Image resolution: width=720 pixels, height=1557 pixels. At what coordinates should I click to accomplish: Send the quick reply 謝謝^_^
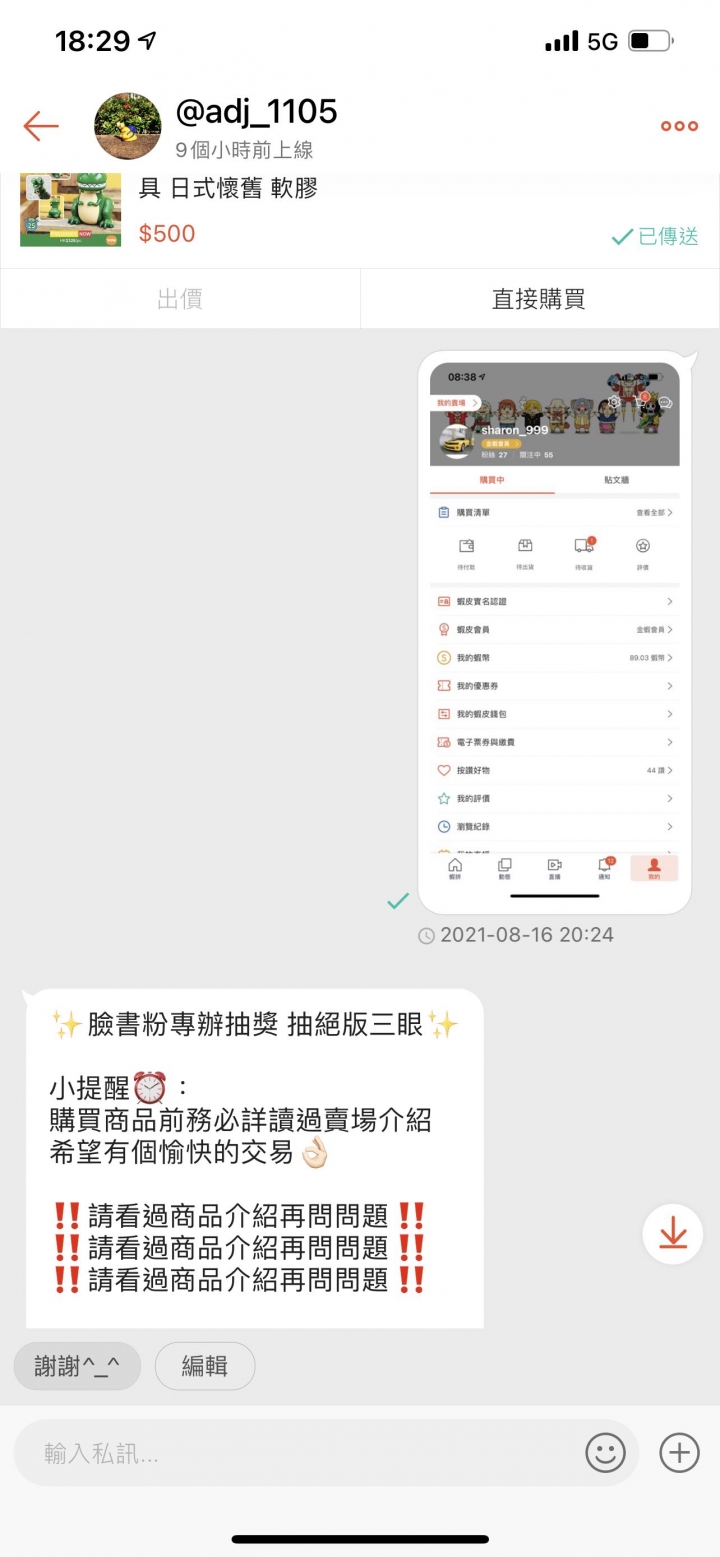(77, 1366)
